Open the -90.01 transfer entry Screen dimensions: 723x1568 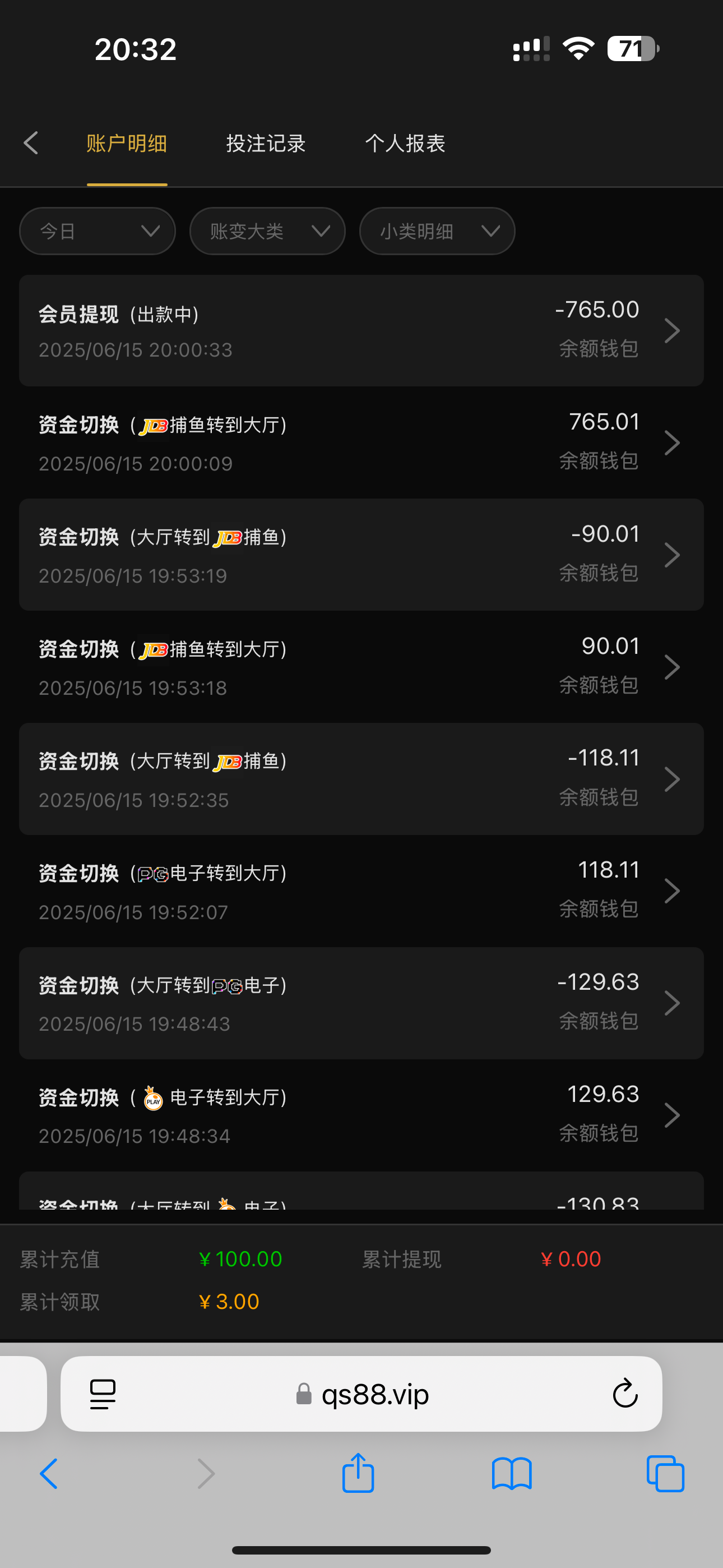[x=361, y=555]
